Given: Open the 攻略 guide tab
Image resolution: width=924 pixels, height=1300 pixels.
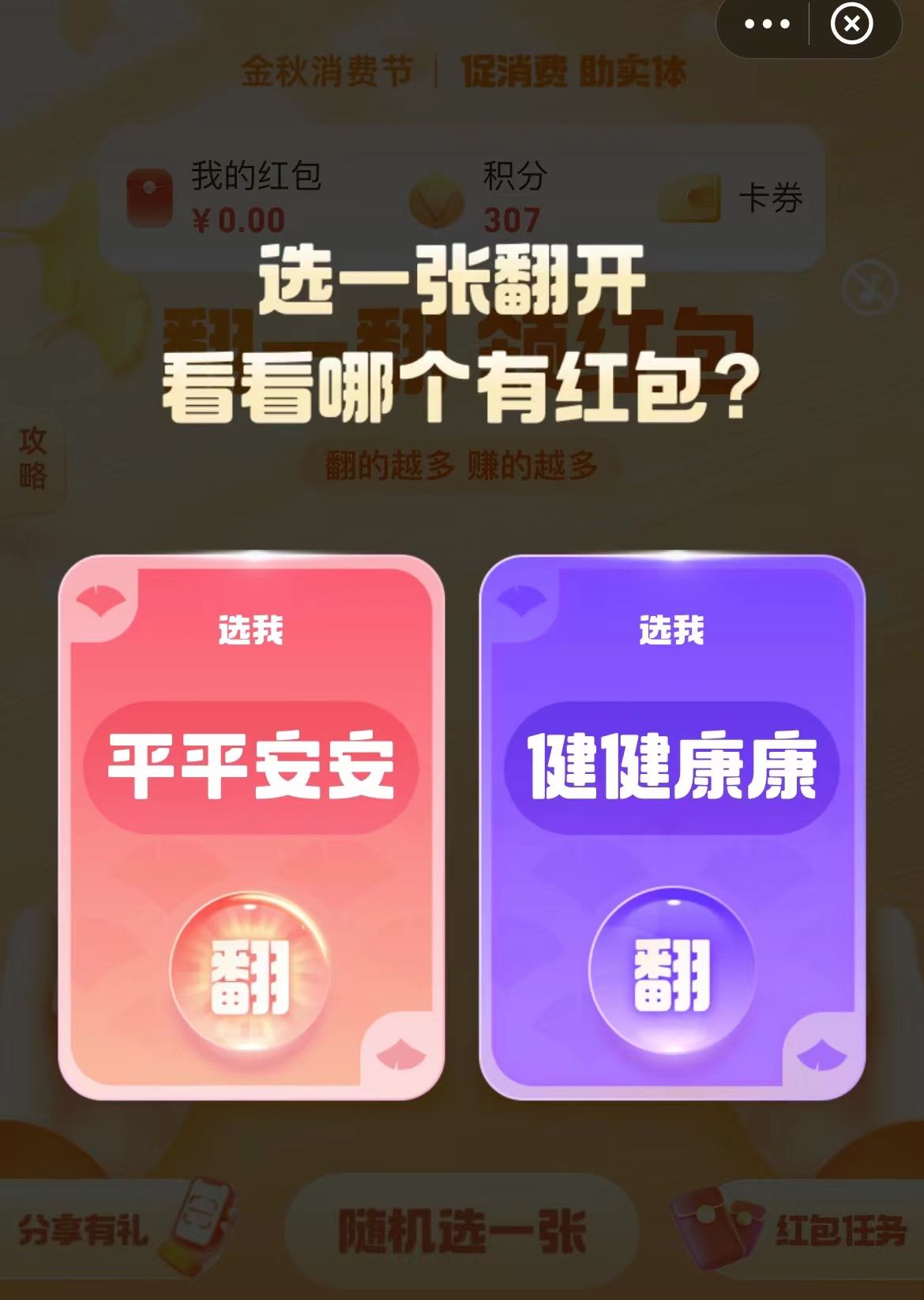Looking at the screenshot, I should [32, 458].
